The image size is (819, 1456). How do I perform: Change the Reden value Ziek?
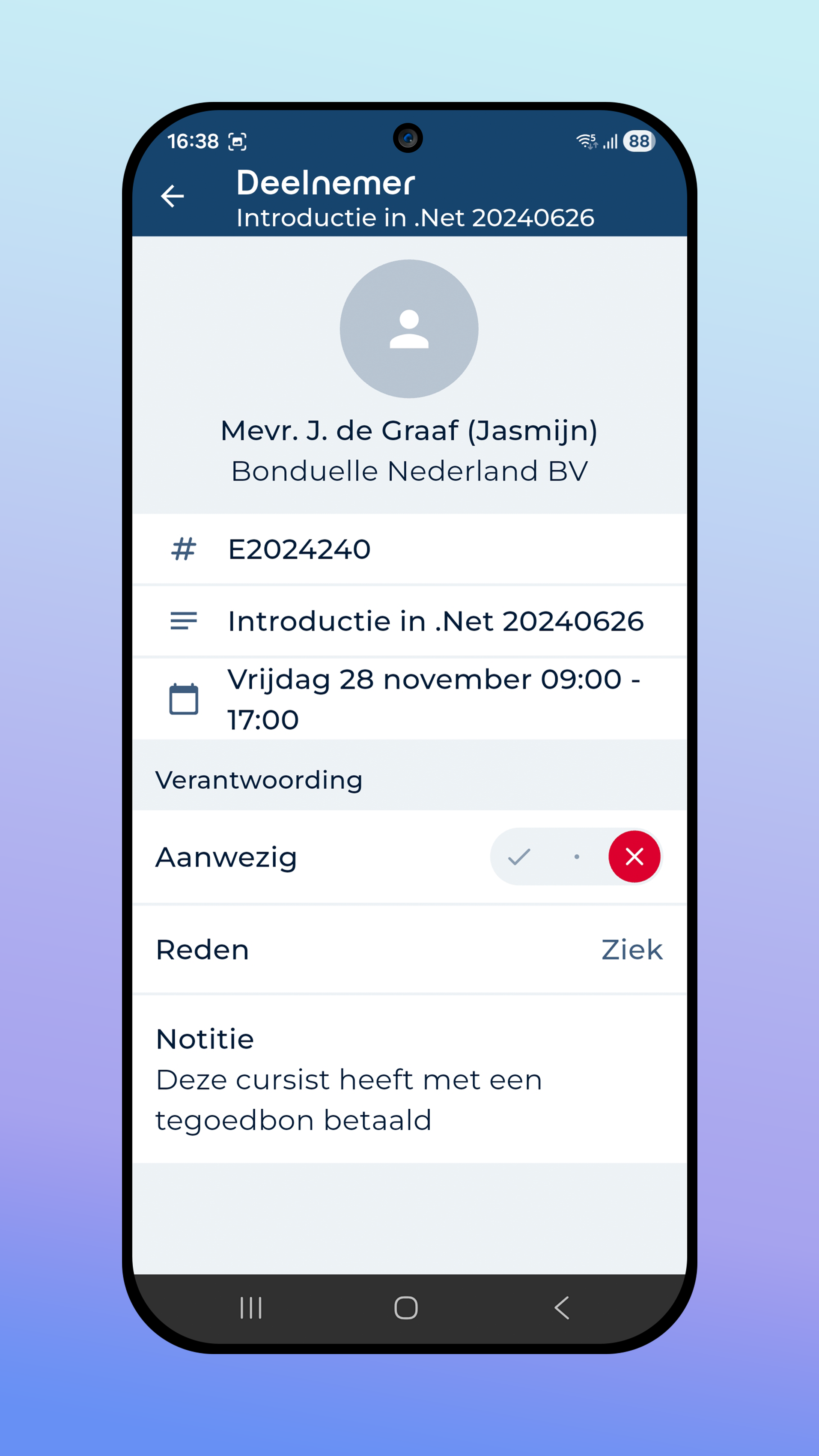click(631, 949)
